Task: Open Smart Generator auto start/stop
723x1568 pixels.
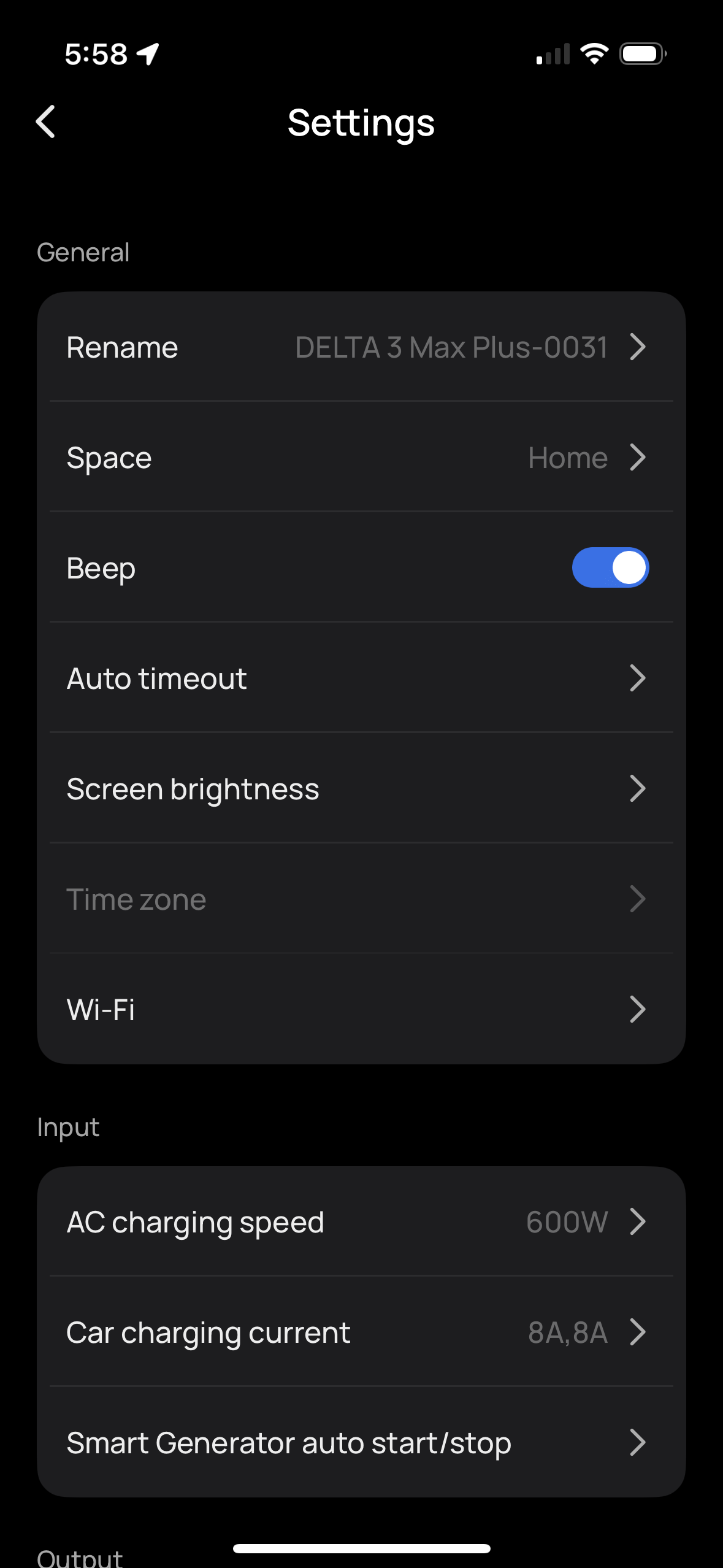Action: pyautogui.click(x=361, y=1443)
